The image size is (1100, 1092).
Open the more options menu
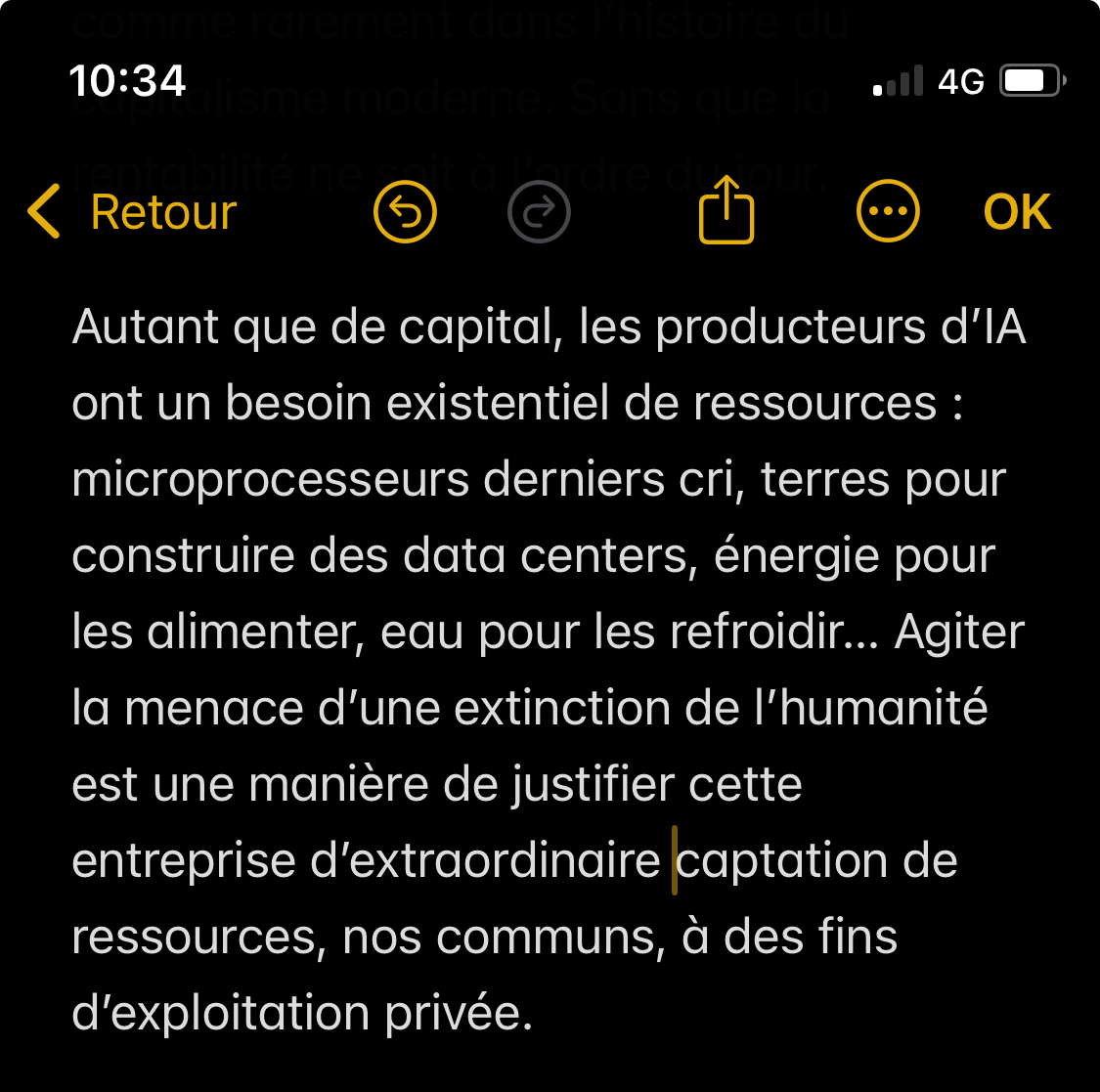coord(888,212)
